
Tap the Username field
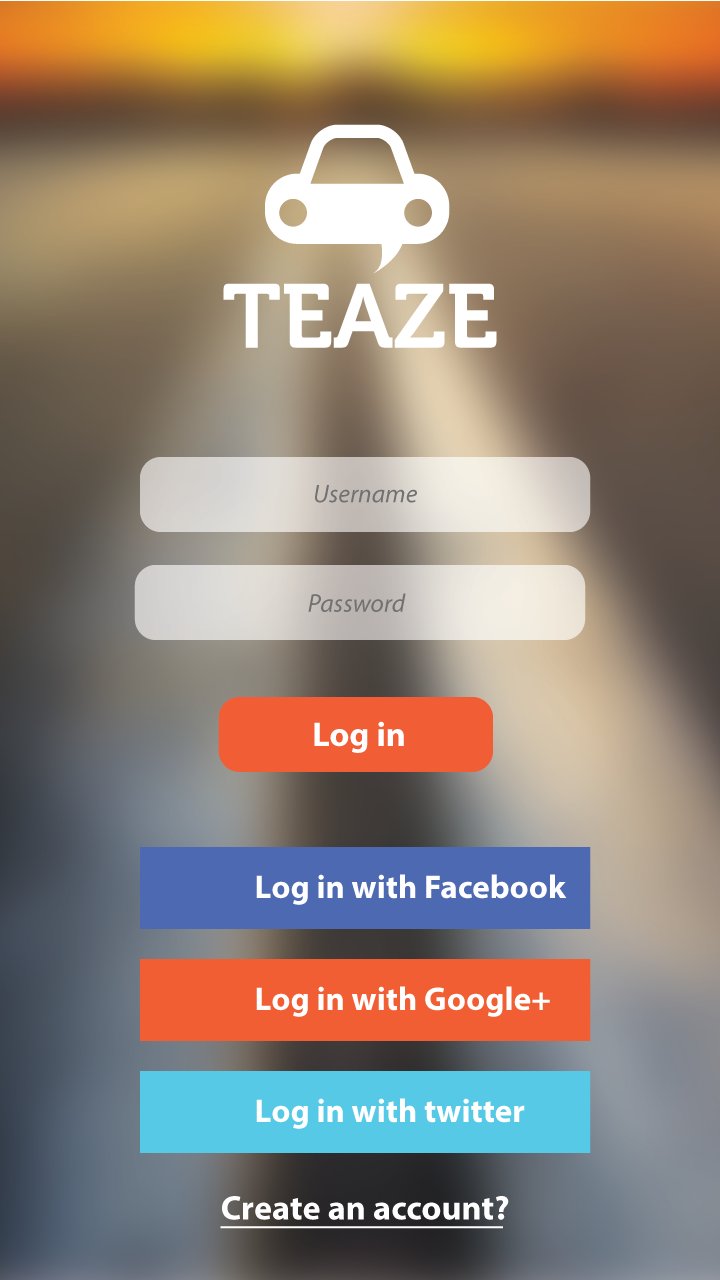pyautogui.click(x=365, y=494)
